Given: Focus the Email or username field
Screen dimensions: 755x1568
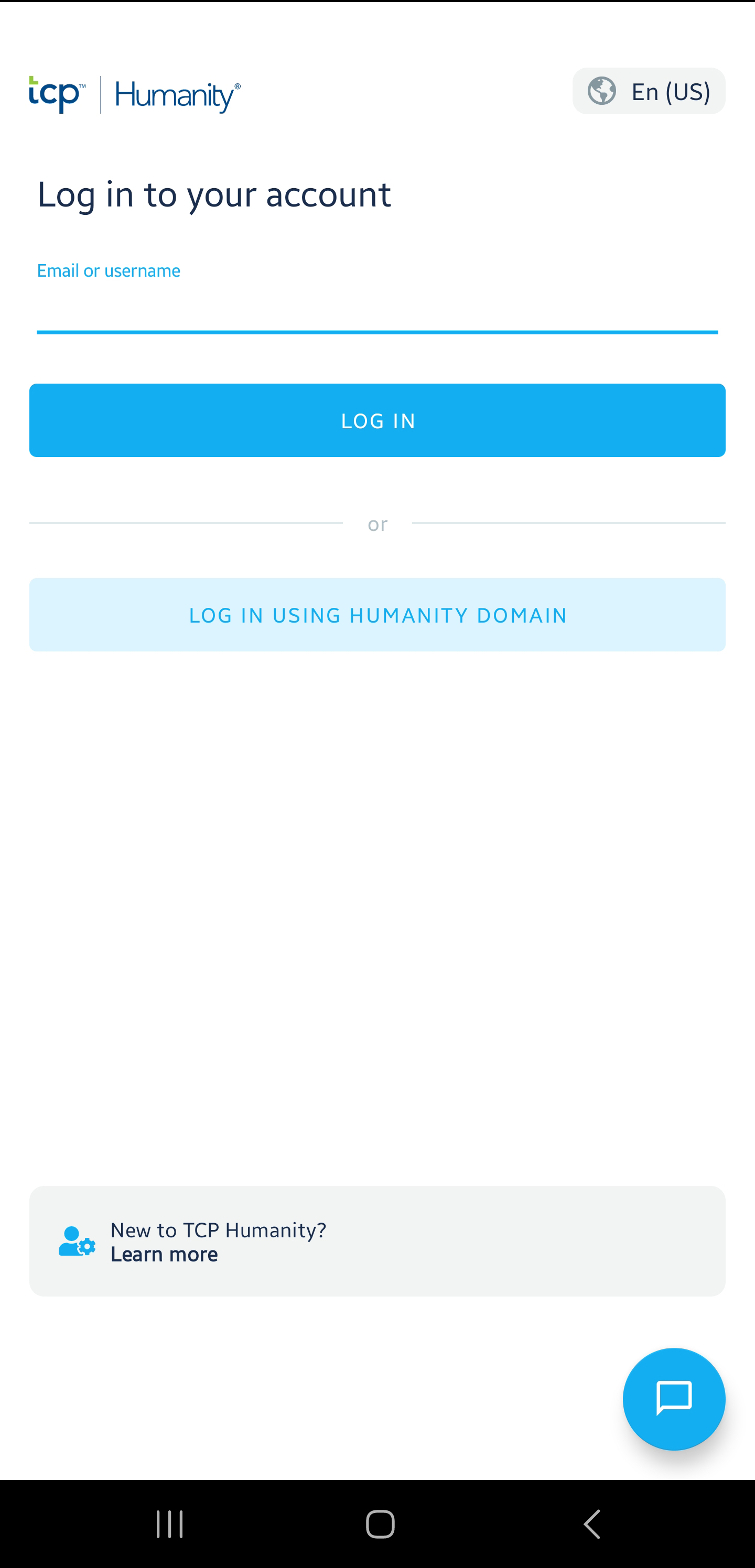Looking at the screenshot, I should pyautogui.click(x=377, y=308).
